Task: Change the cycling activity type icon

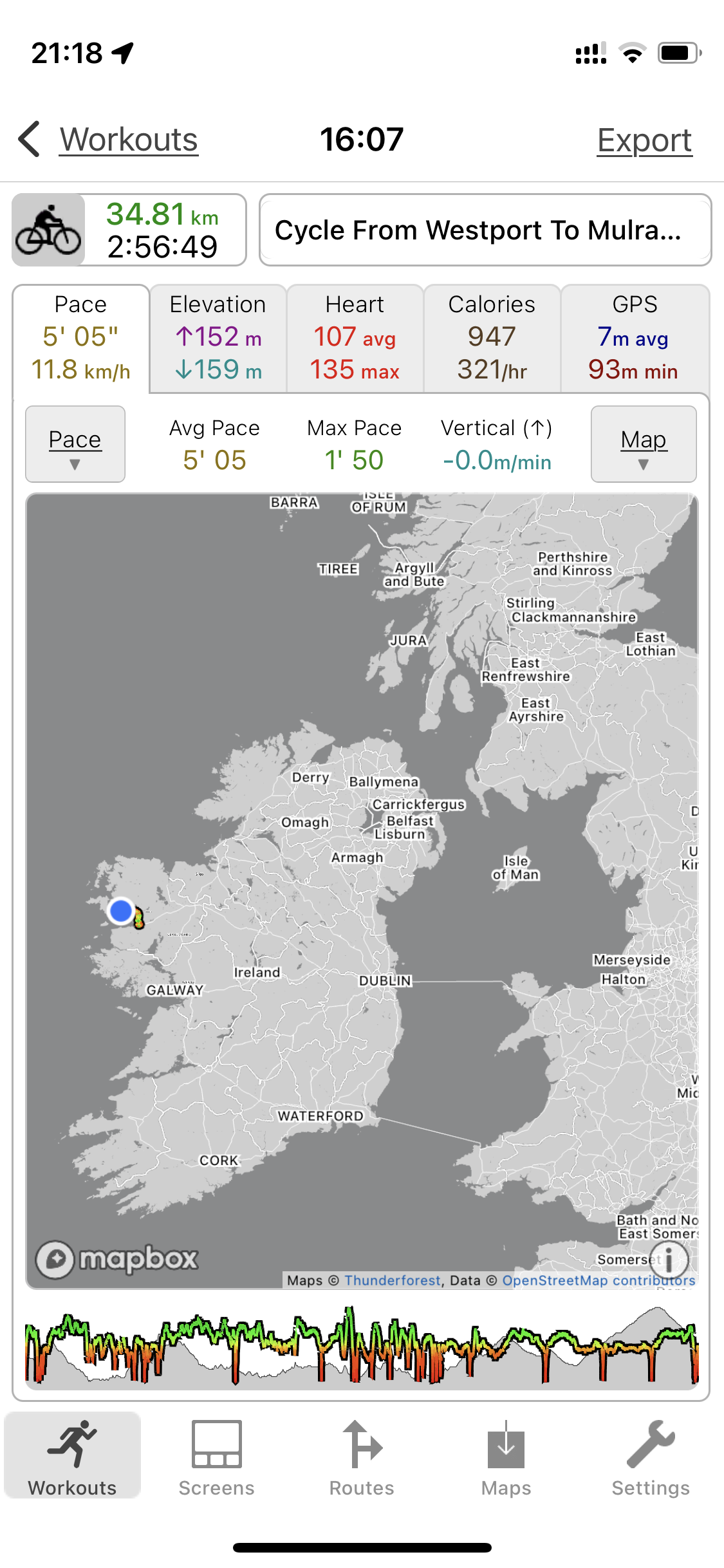Action: coord(48,230)
